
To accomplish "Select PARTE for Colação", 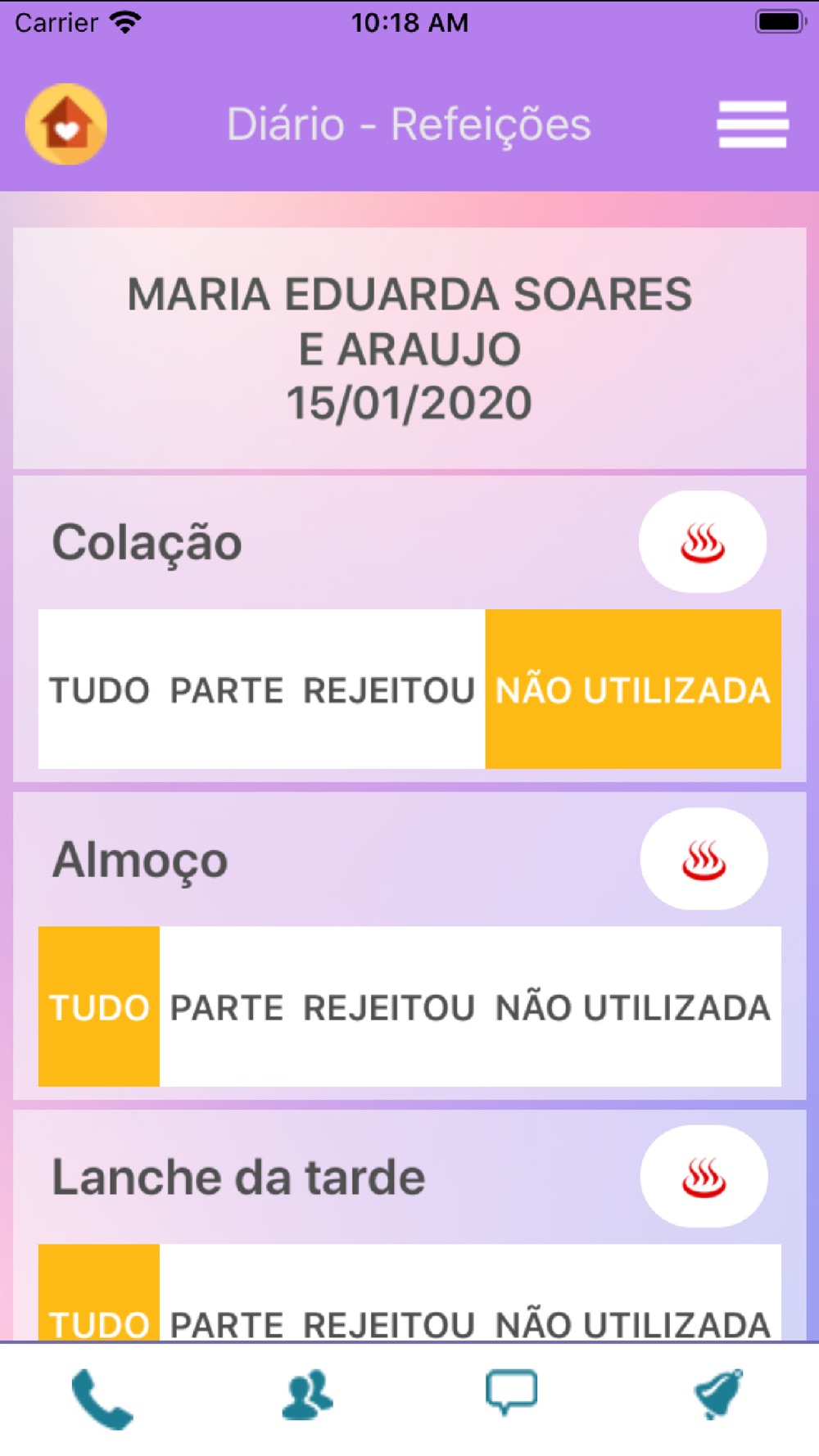I will (x=227, y=690).
